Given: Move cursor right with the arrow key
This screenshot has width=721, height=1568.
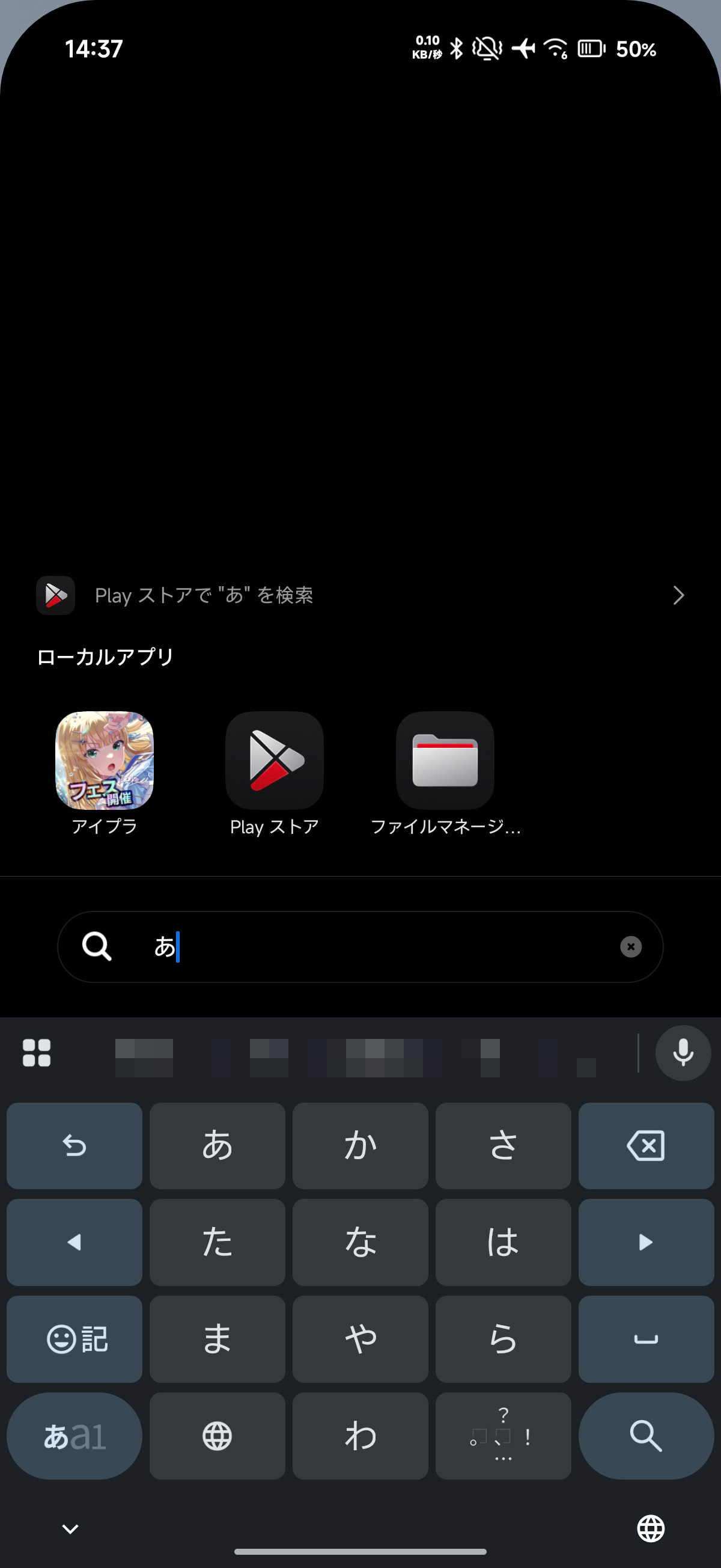Looking at the screenshot, I should click(x=646, y=1242).
